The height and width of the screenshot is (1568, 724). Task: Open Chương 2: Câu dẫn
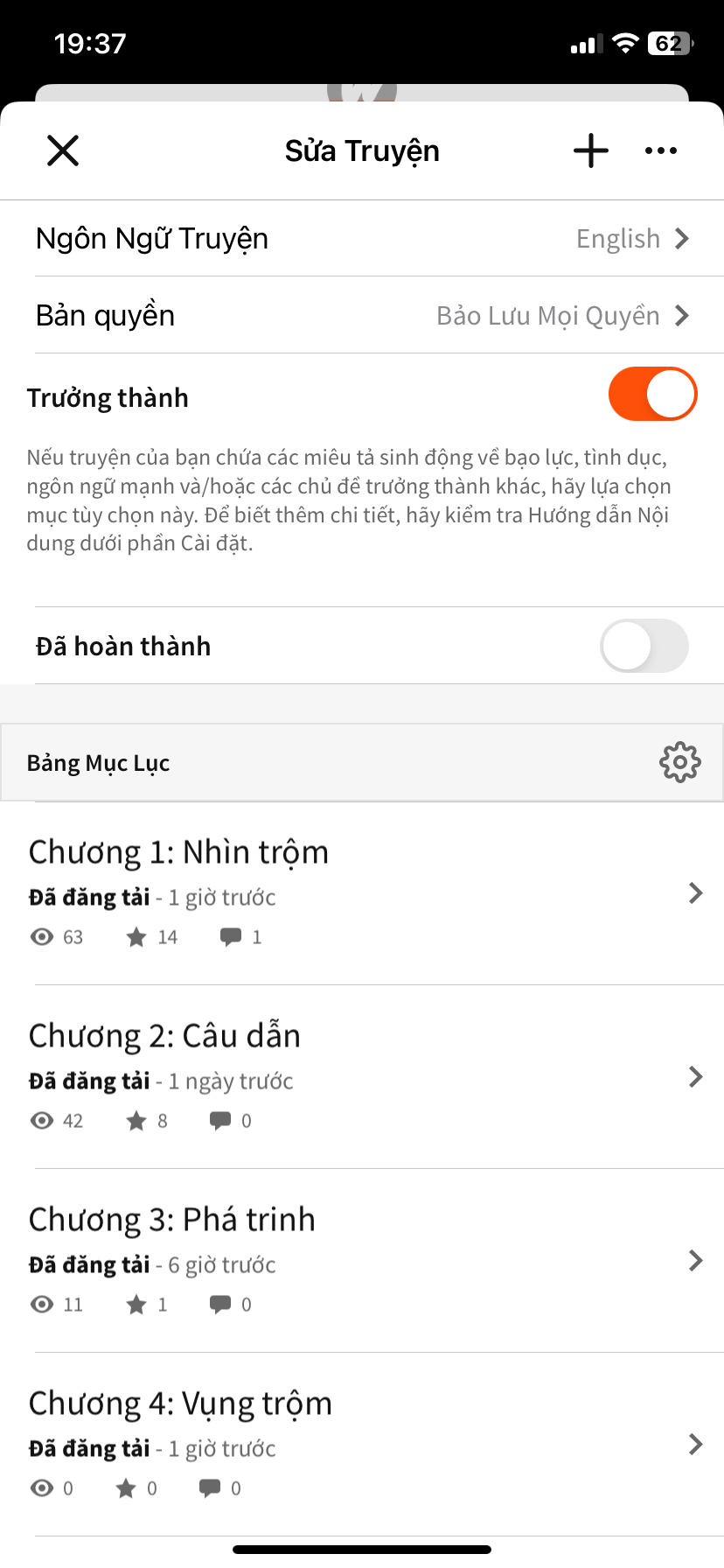point(362,1077)
